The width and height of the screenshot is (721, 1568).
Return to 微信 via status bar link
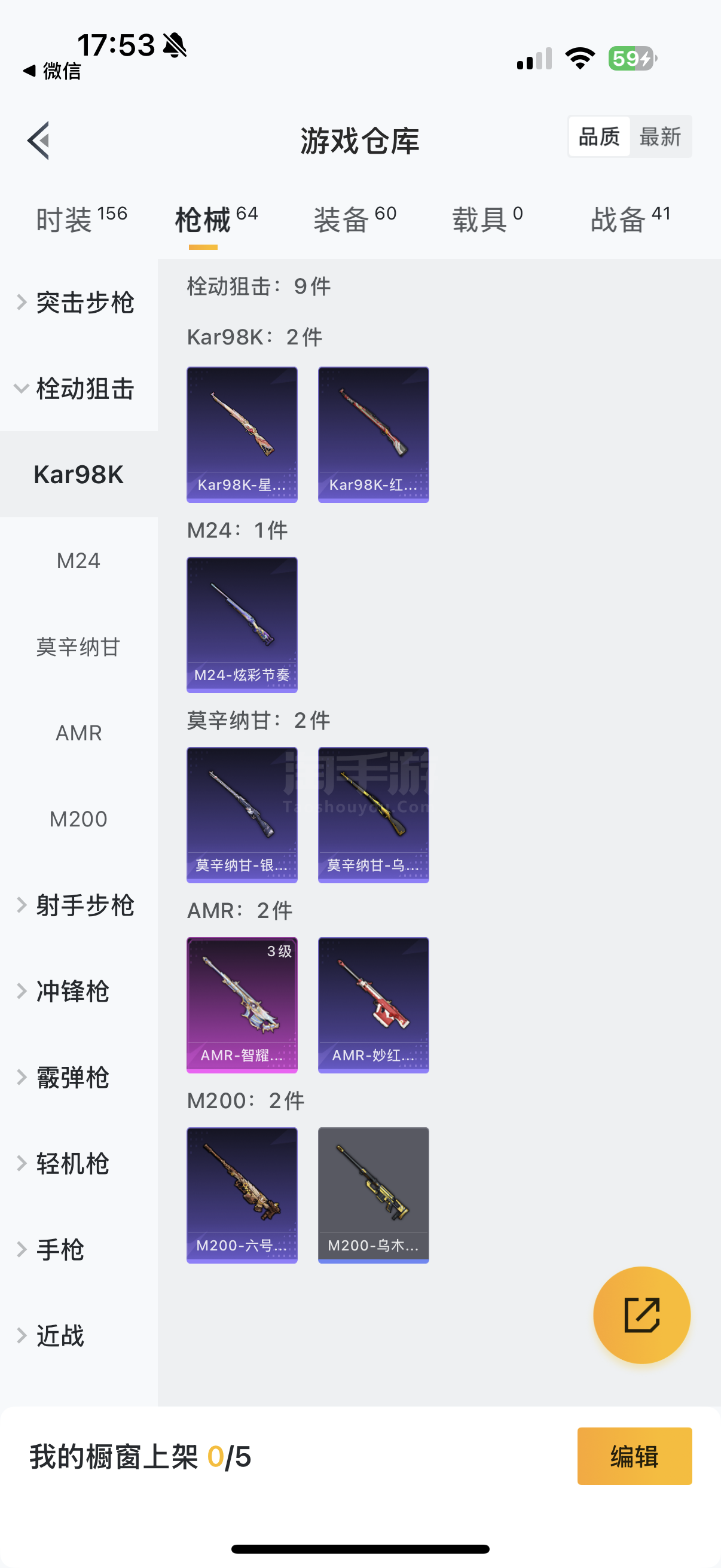[53, 71]
